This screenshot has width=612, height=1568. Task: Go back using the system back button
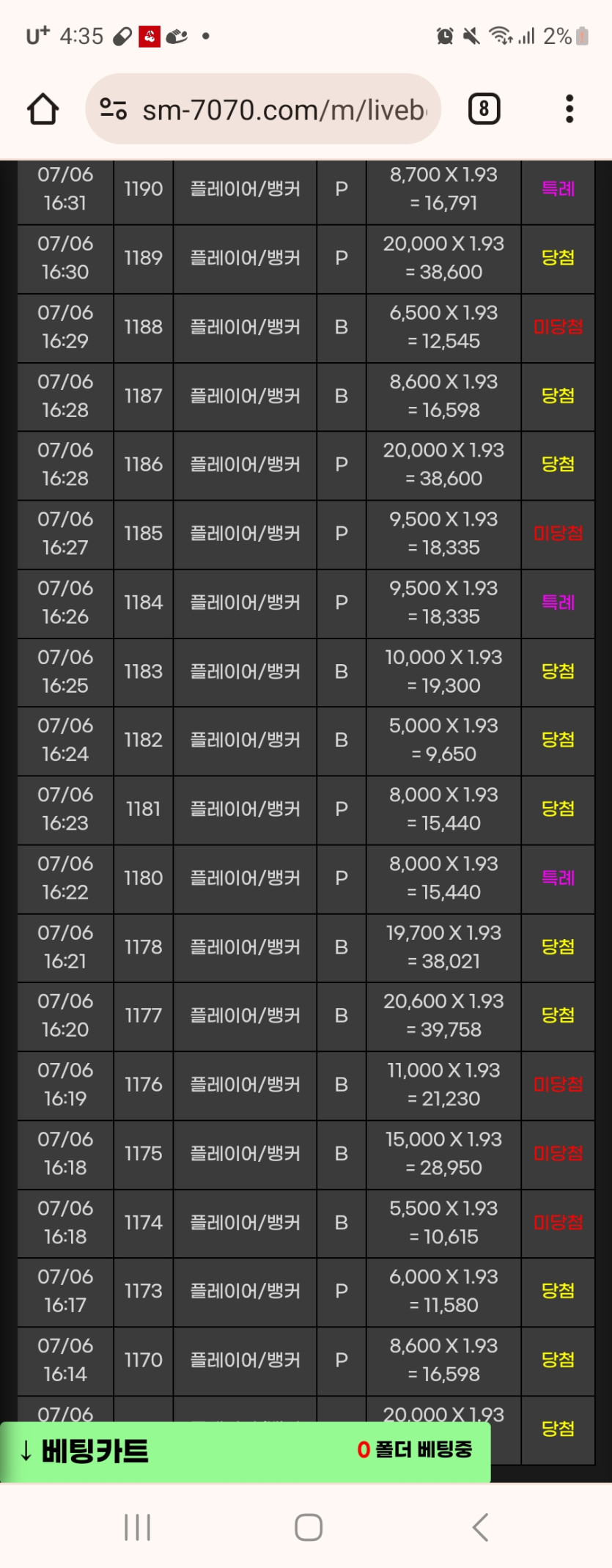[x=480, y=1528]
